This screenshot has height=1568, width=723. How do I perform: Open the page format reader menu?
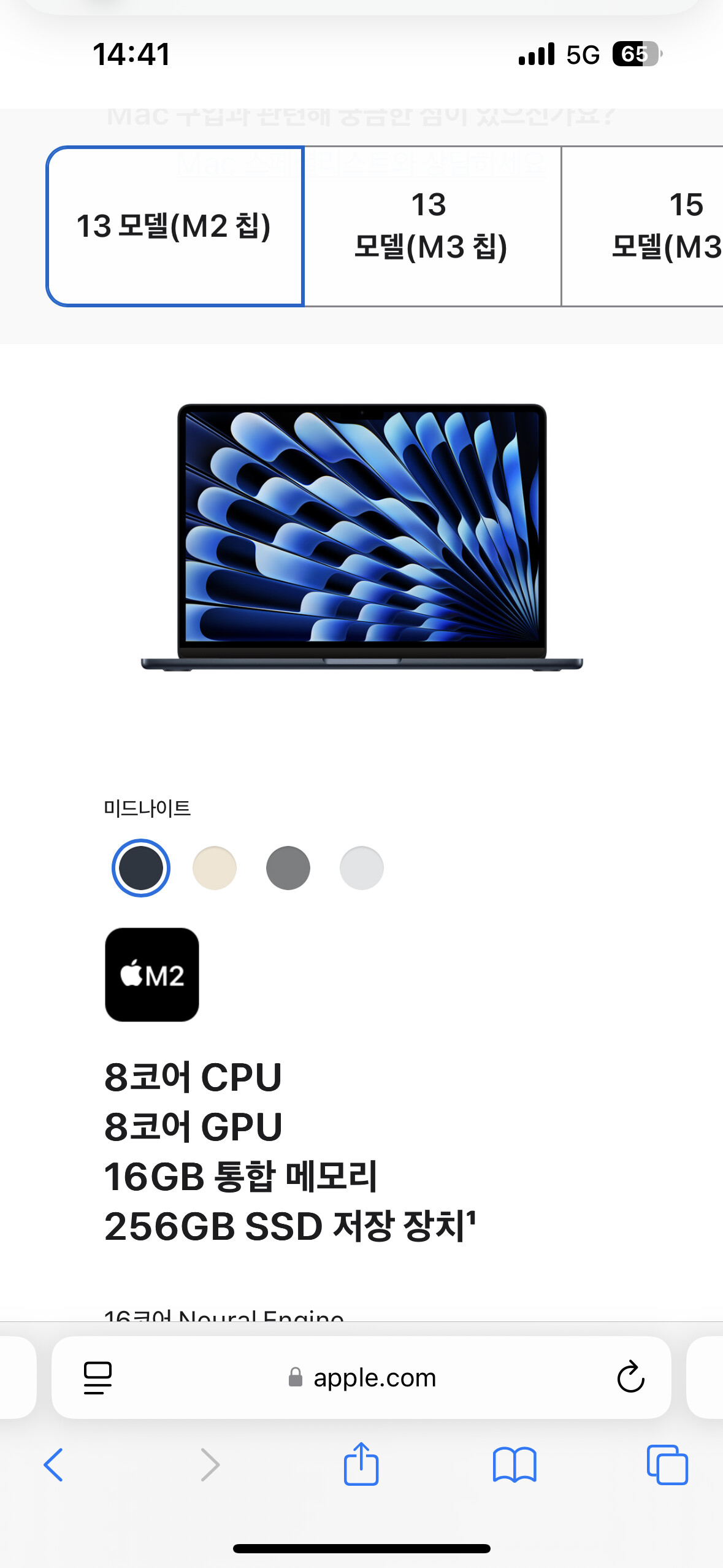(x=98, y=1377)
